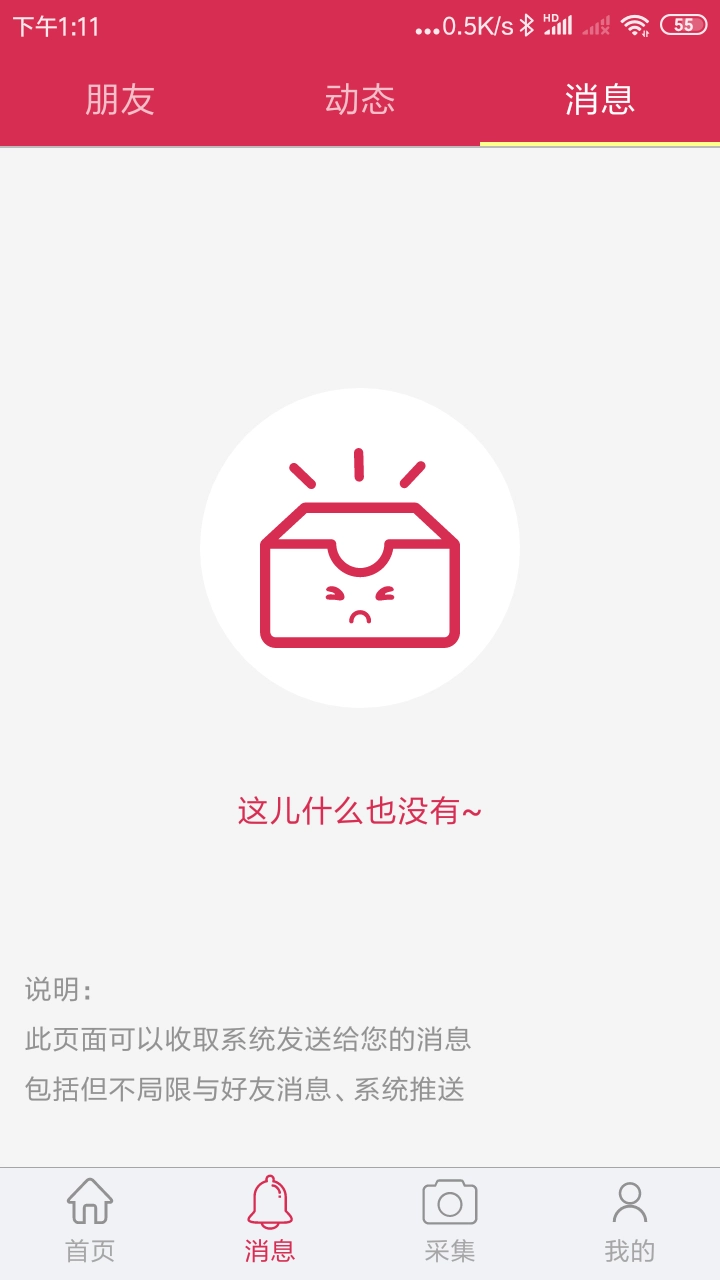Screen dimensions: 720x1280
Task: Tap the Bluetooth icon in status bar
Action: tap(525, 24)
